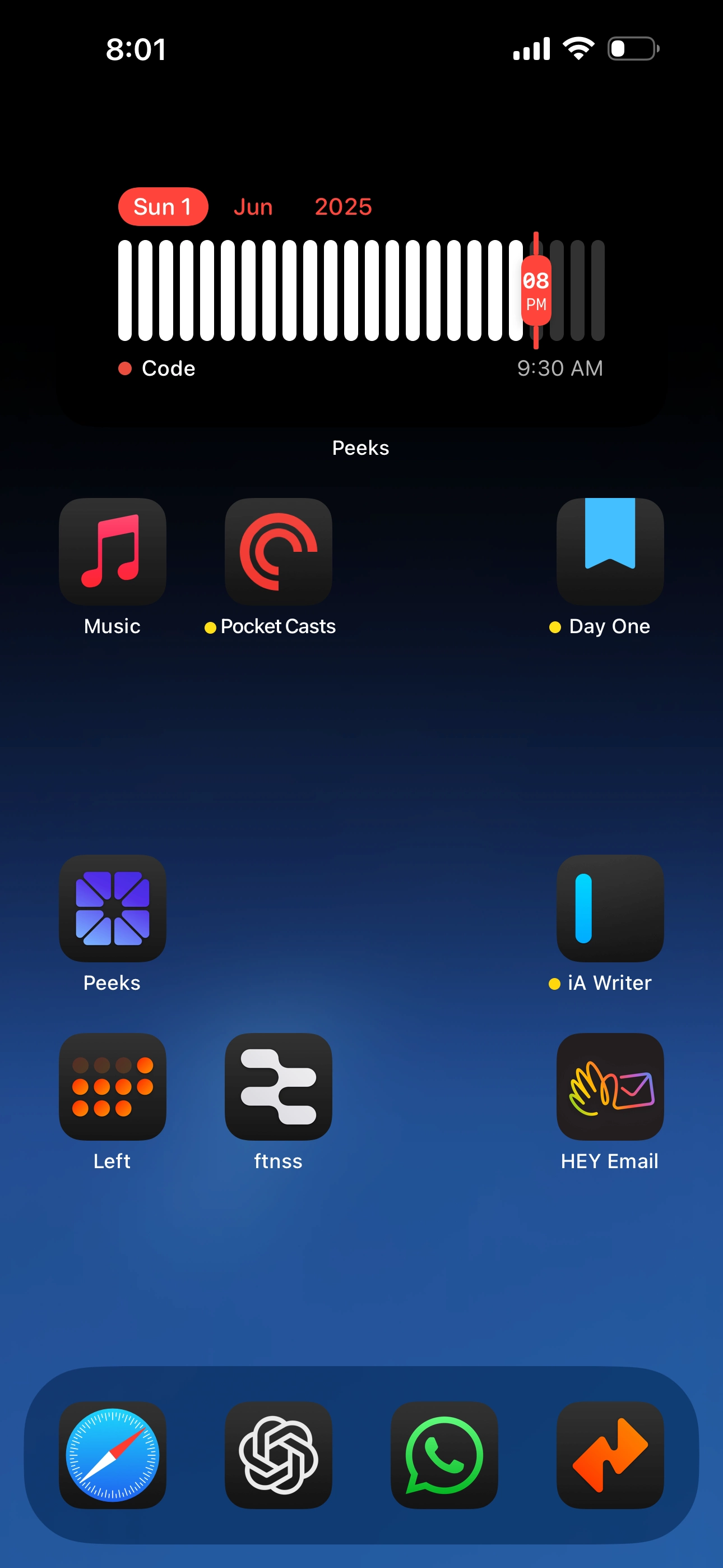Open WhatsApp from the dock
Screen dimensions: 723x1568
(x=444, y=1455)
